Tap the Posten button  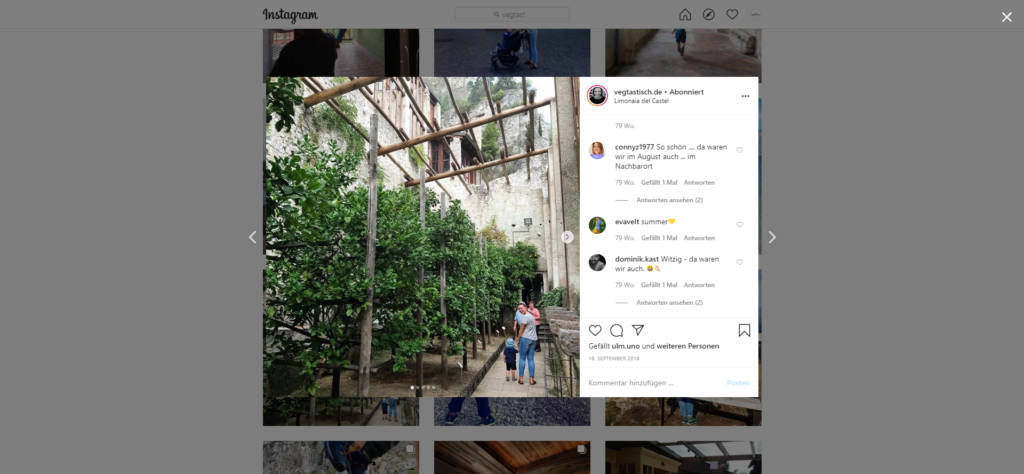coord(738,382)
